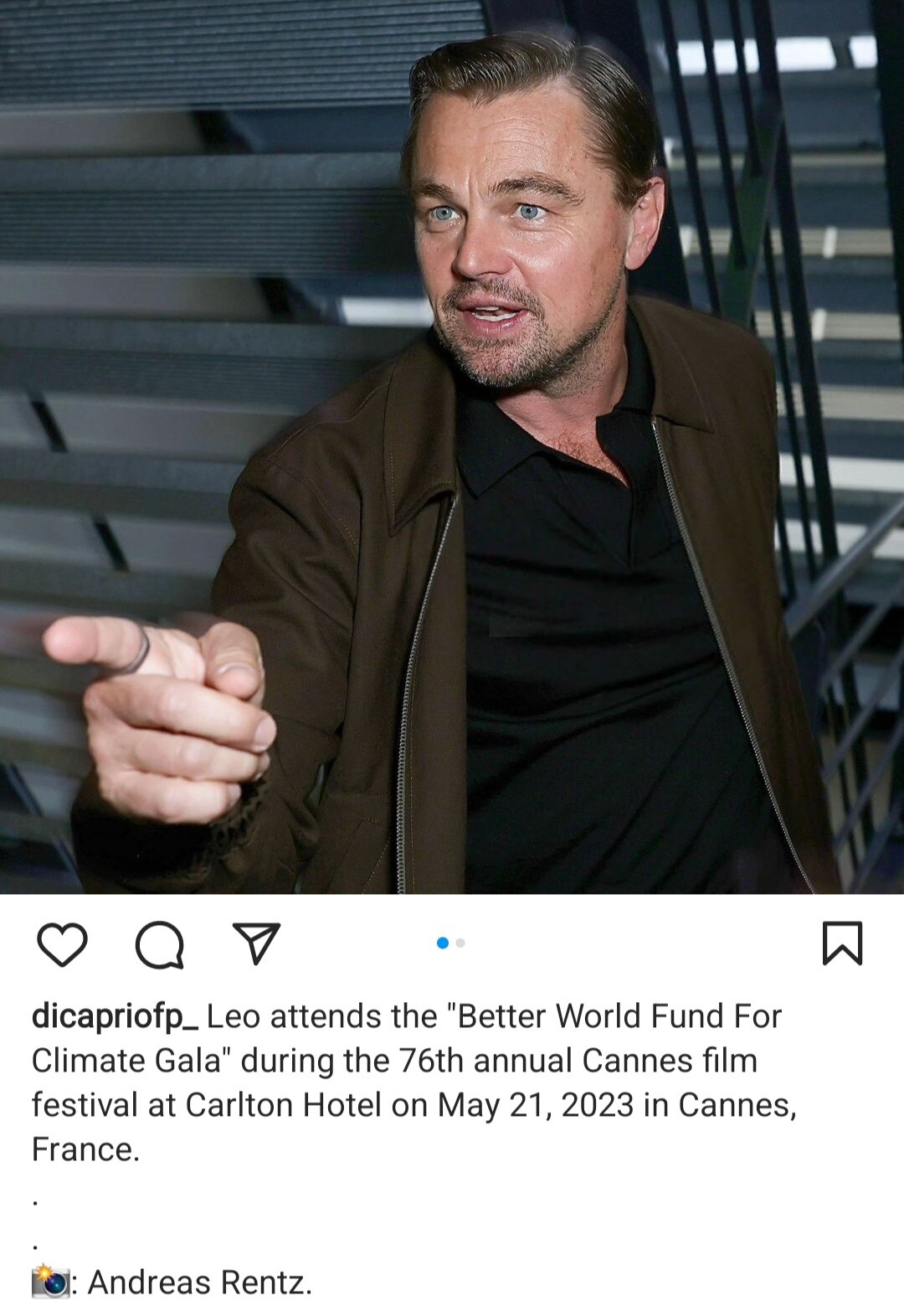Open comments on this post

tap(160, 944)
